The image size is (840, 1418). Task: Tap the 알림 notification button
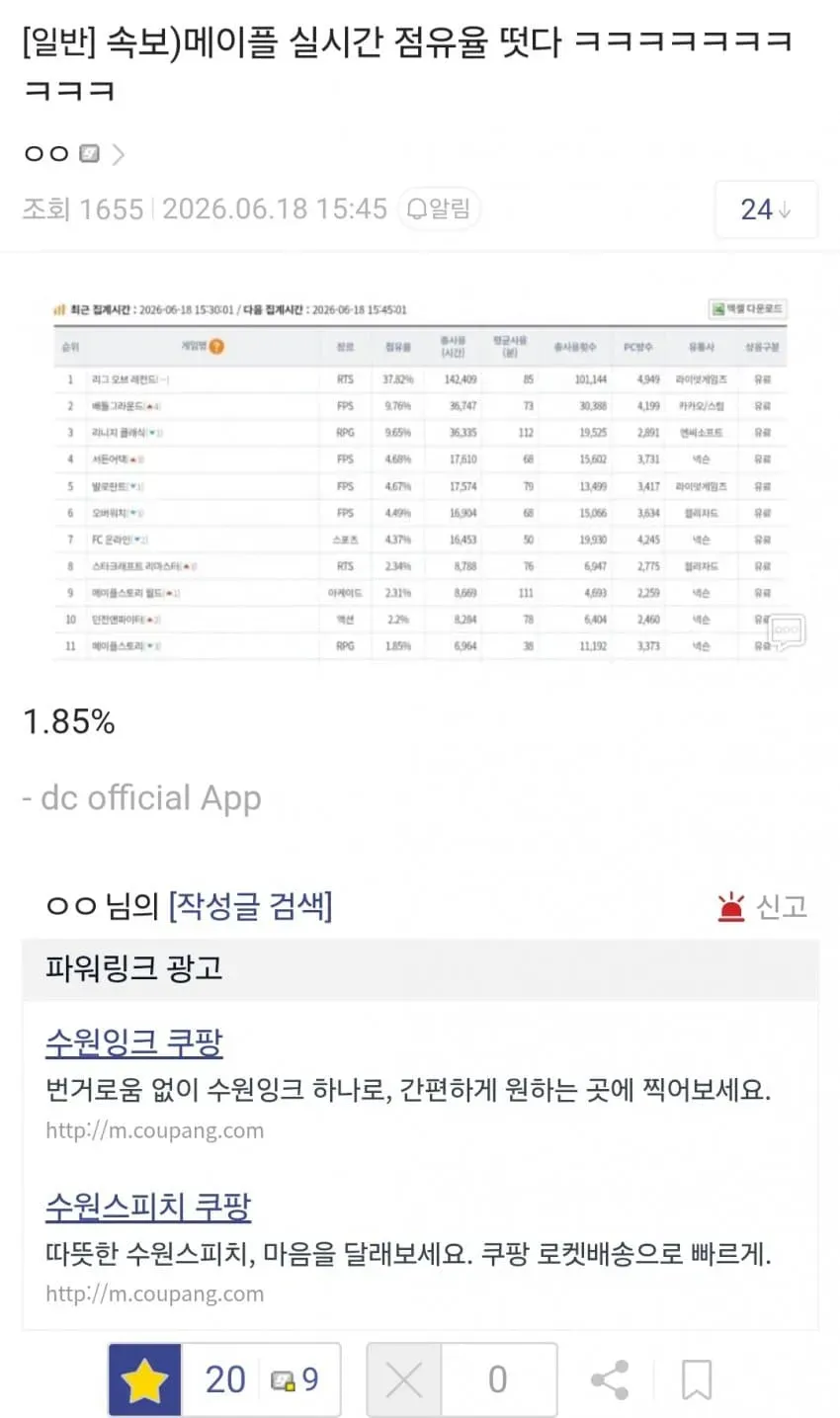[439, 209]
